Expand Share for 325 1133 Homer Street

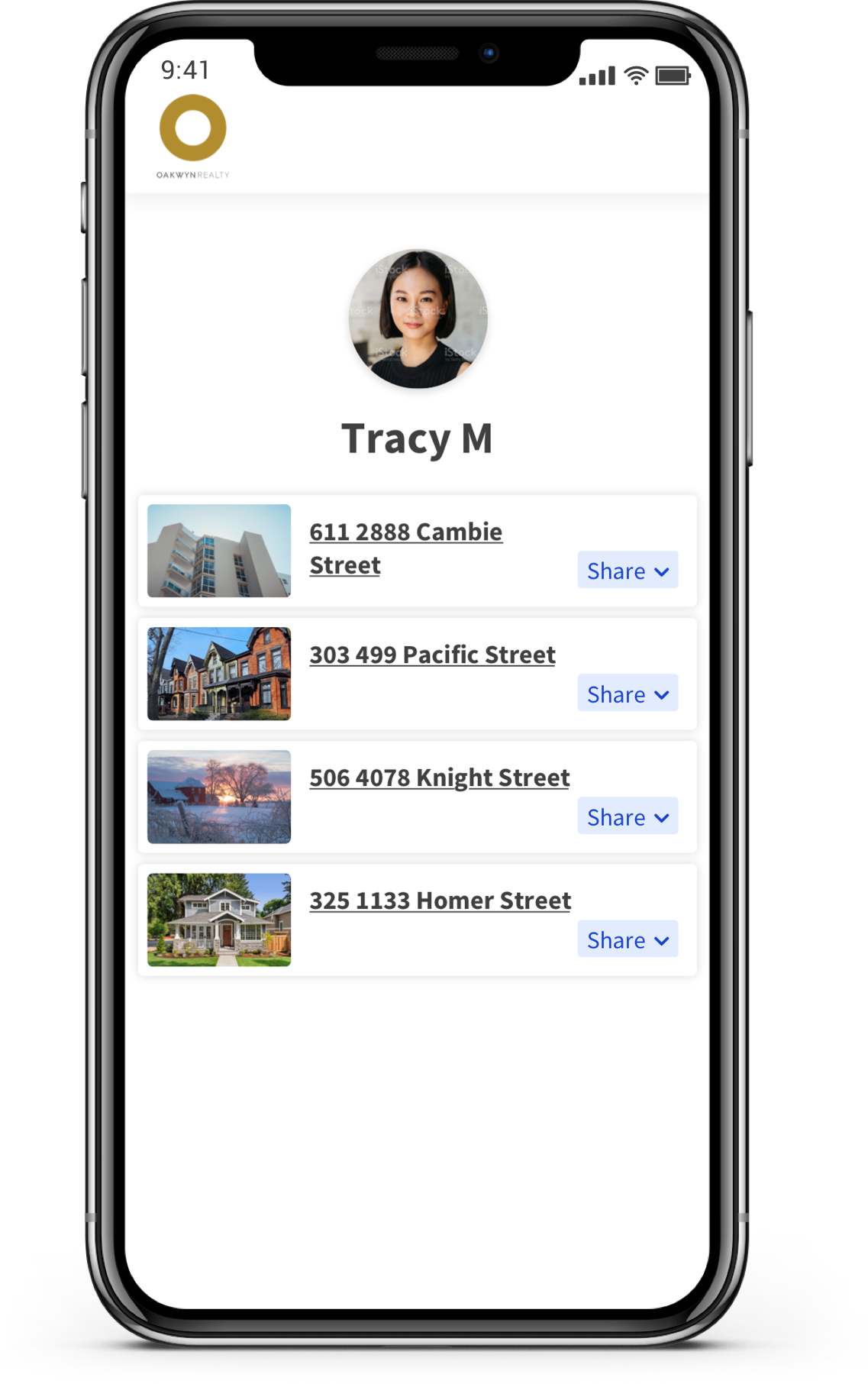[x=628, y=939]
